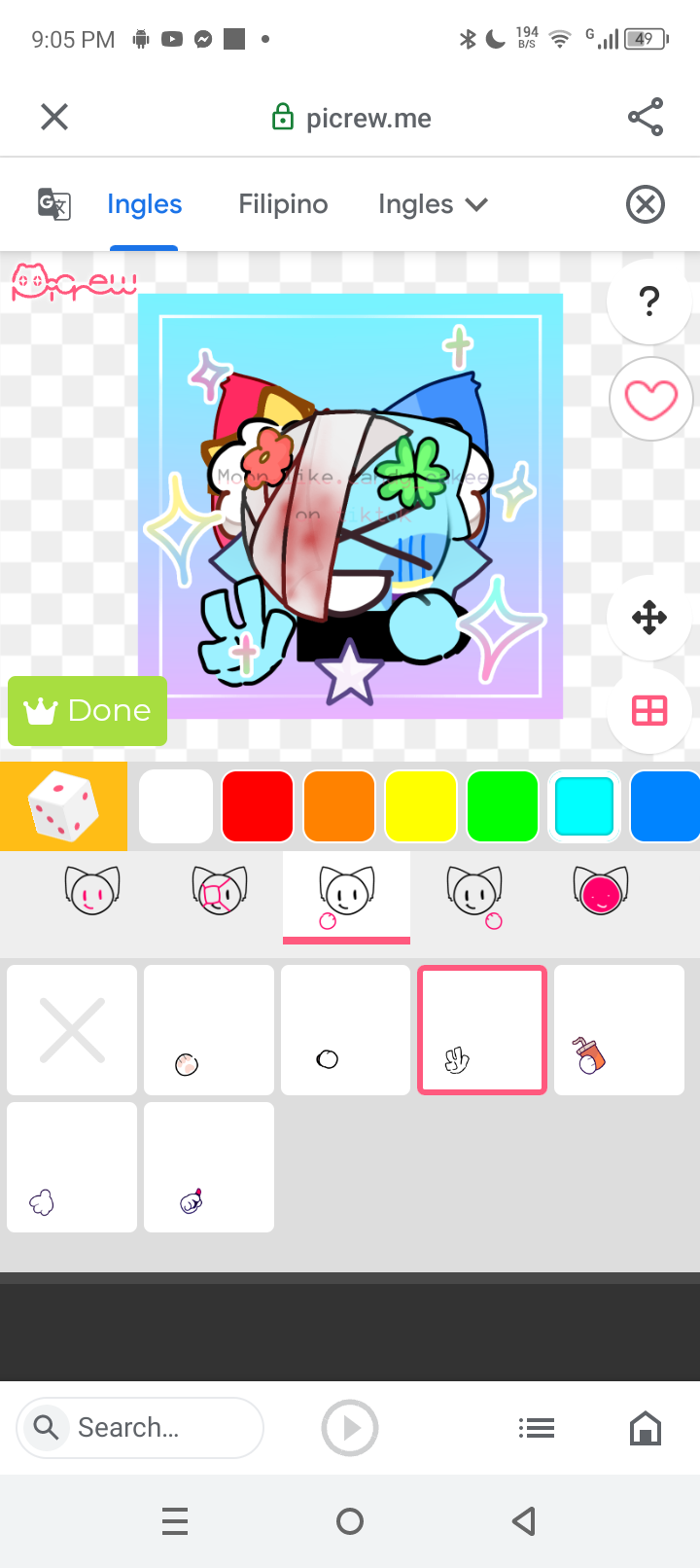
Task: Like this image maker with the heart
Action: pyautogui.click(x=650, y=399)
